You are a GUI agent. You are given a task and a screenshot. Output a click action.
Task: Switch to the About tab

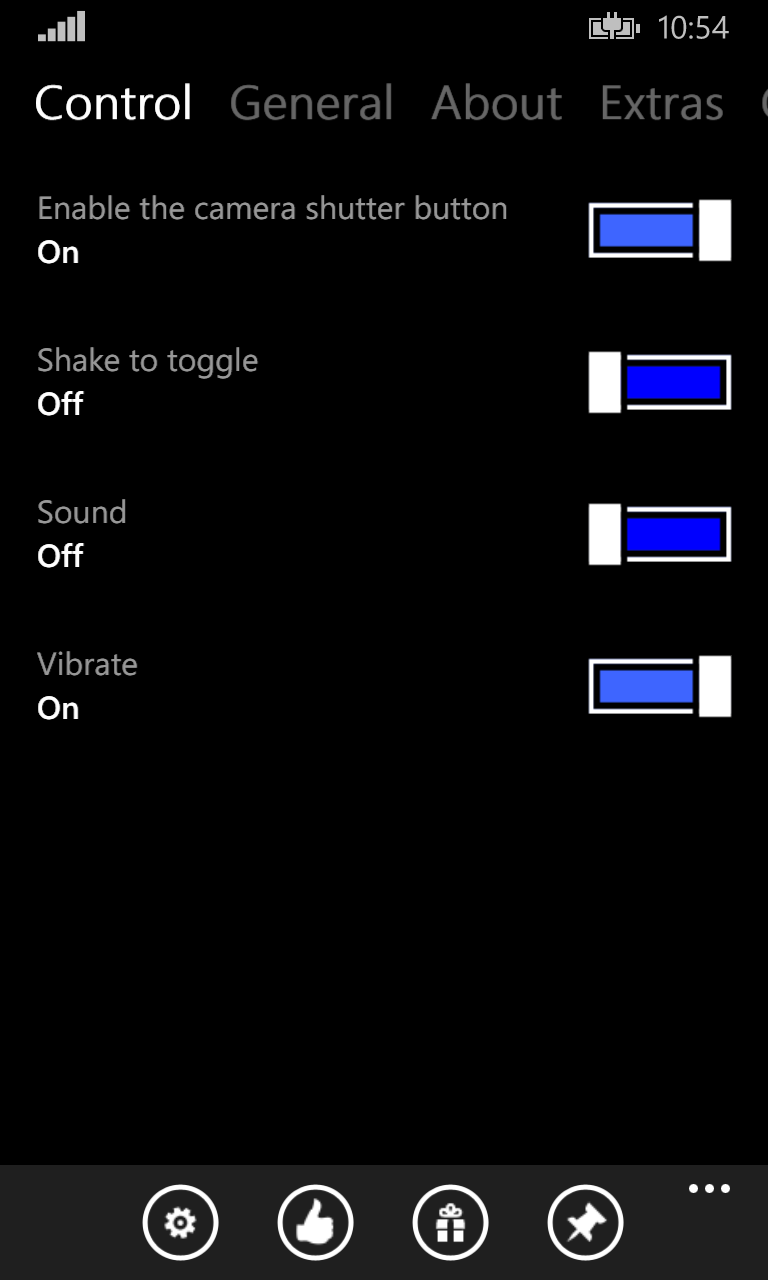[x=497, y=104]
